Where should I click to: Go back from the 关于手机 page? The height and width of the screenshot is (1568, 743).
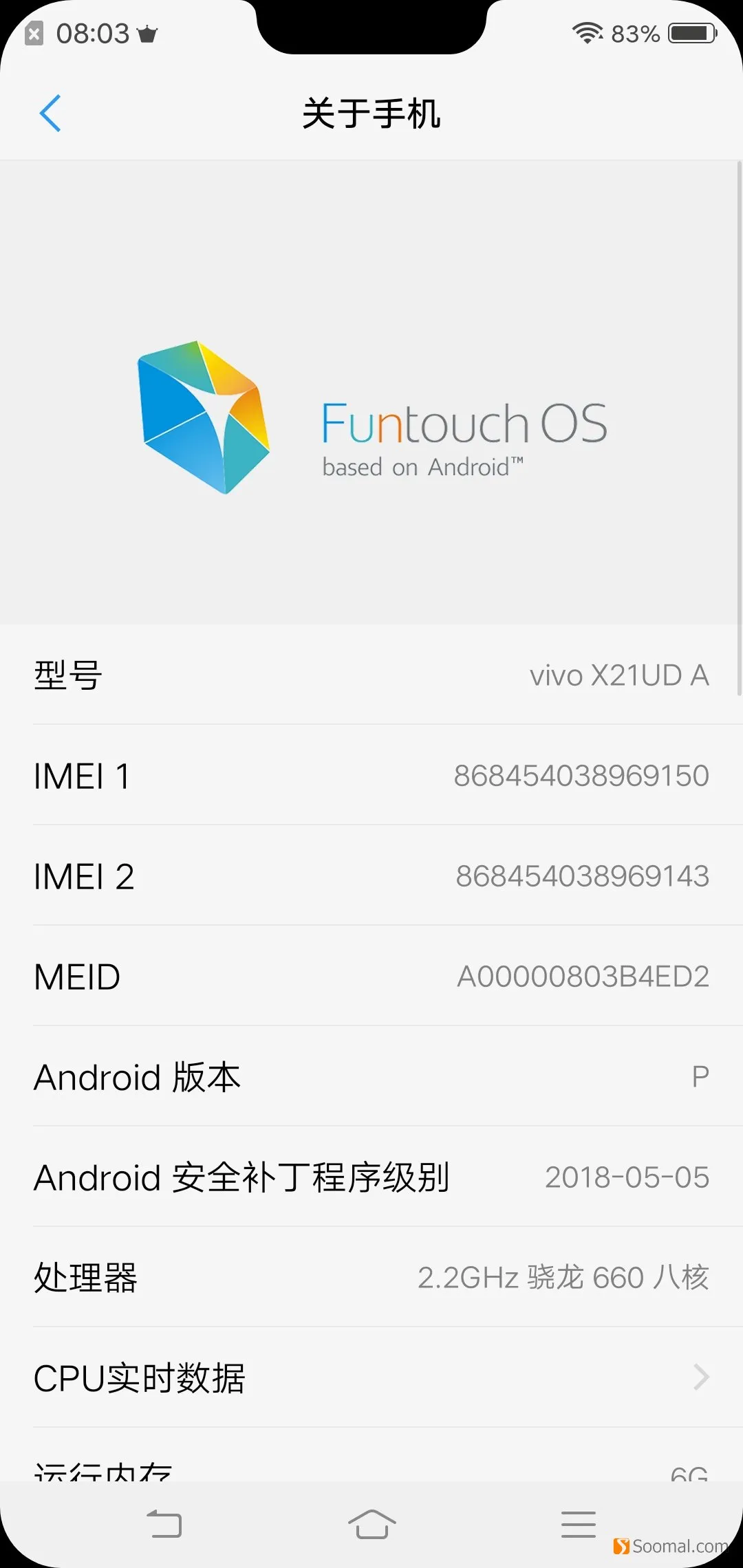point(50,113)
